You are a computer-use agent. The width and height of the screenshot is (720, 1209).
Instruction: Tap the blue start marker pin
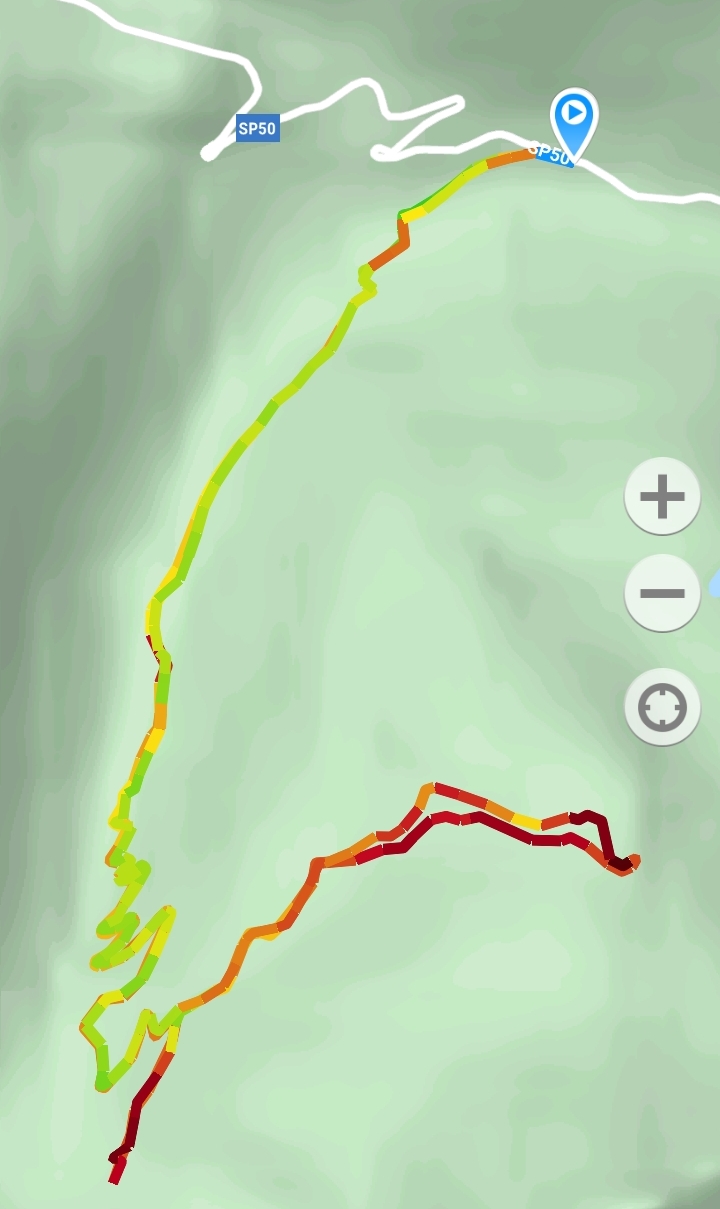point(574,121)
